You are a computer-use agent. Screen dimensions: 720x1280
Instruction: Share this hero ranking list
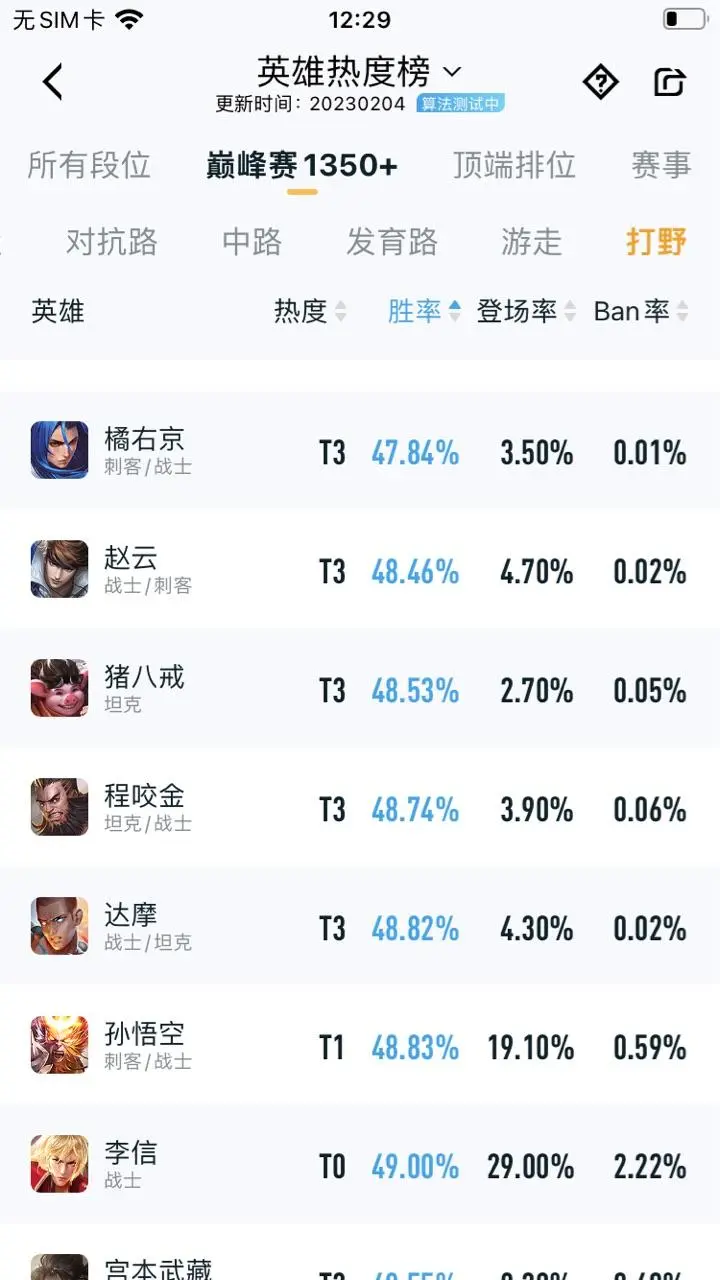pyautogui.click(x=669, y=81)
